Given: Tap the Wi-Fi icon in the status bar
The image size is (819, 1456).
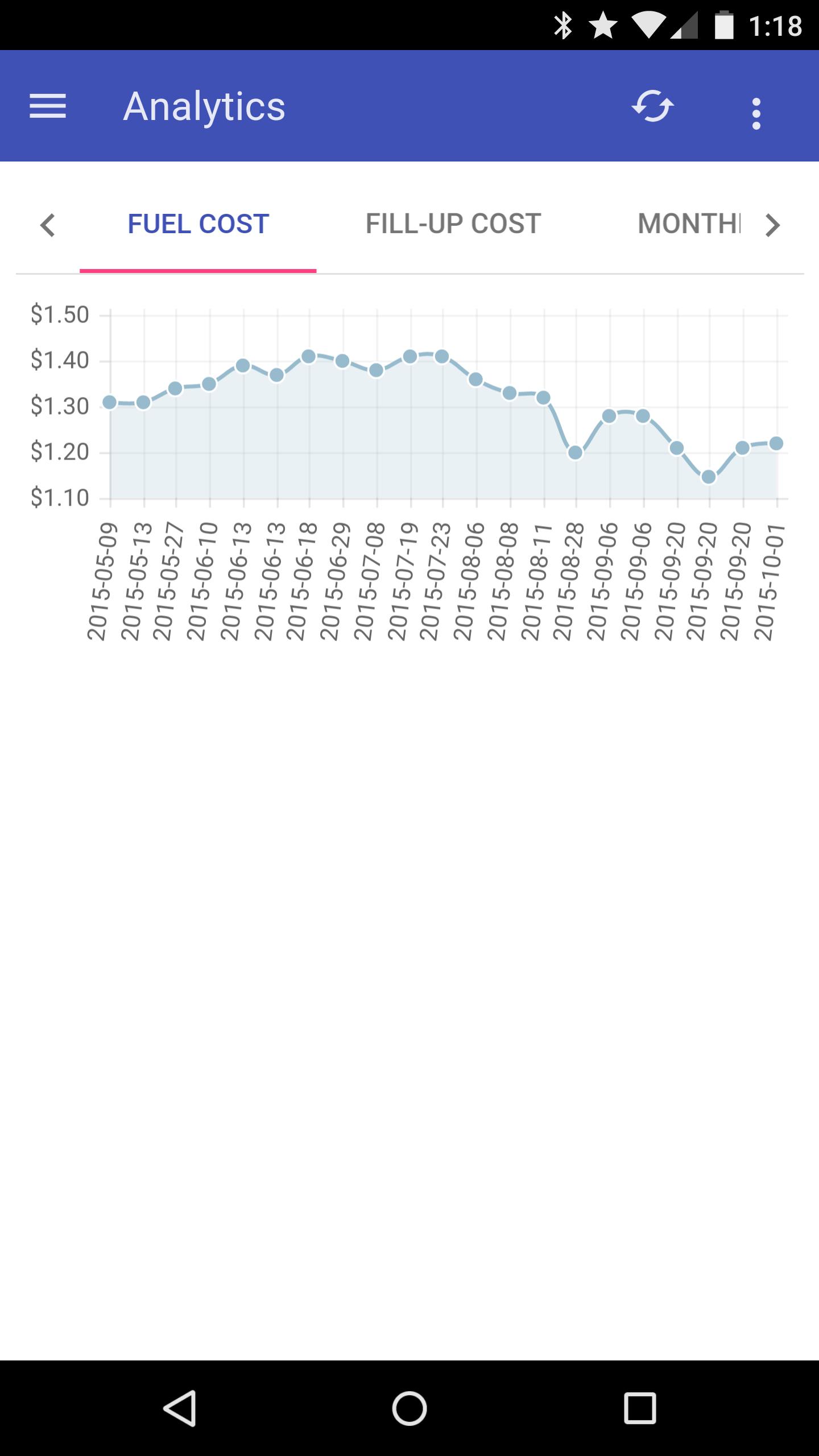Looking at the screenshot, I should [x=647, y=24].
